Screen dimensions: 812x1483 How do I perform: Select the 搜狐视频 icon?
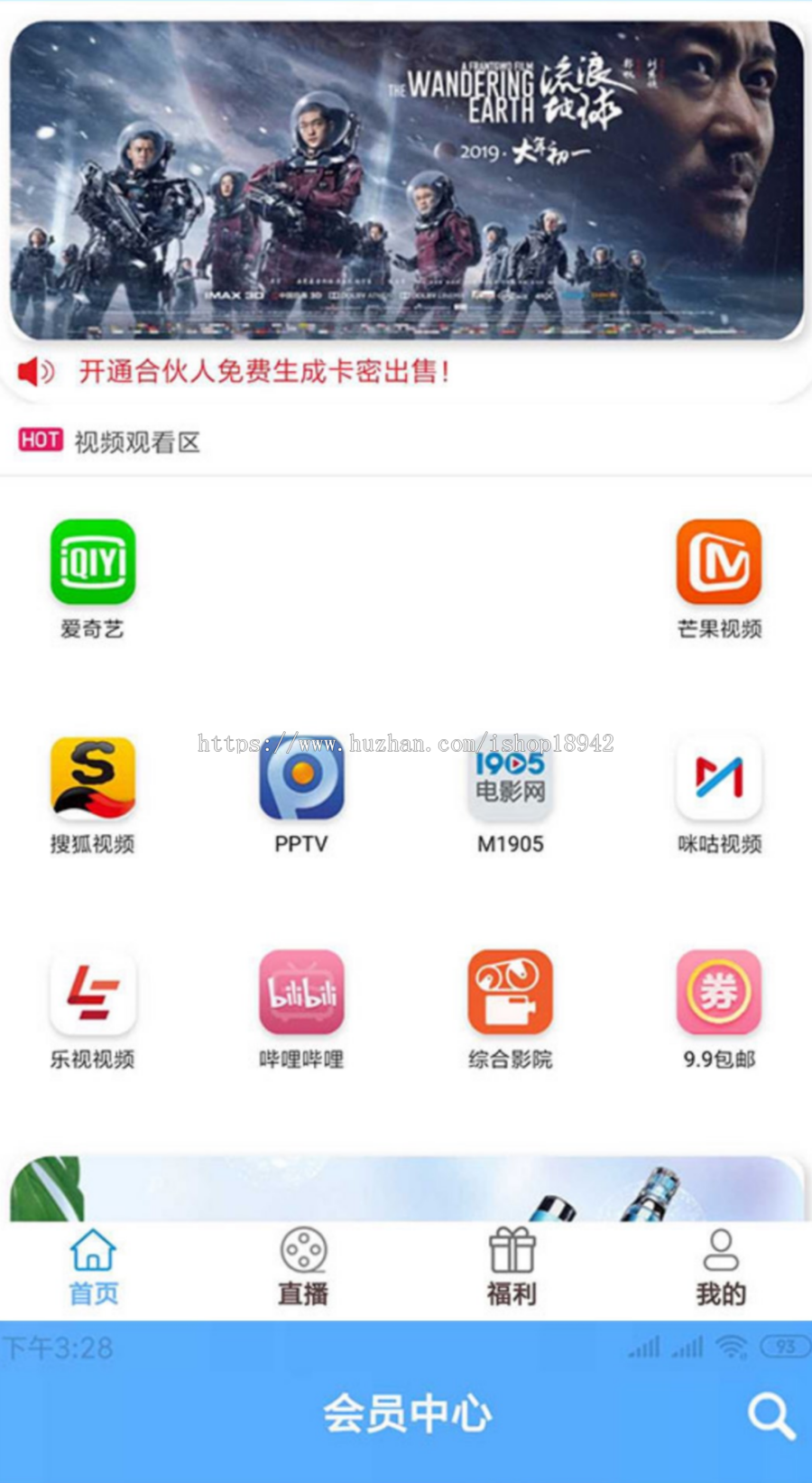pyautogui.click(x=92, y=776)
